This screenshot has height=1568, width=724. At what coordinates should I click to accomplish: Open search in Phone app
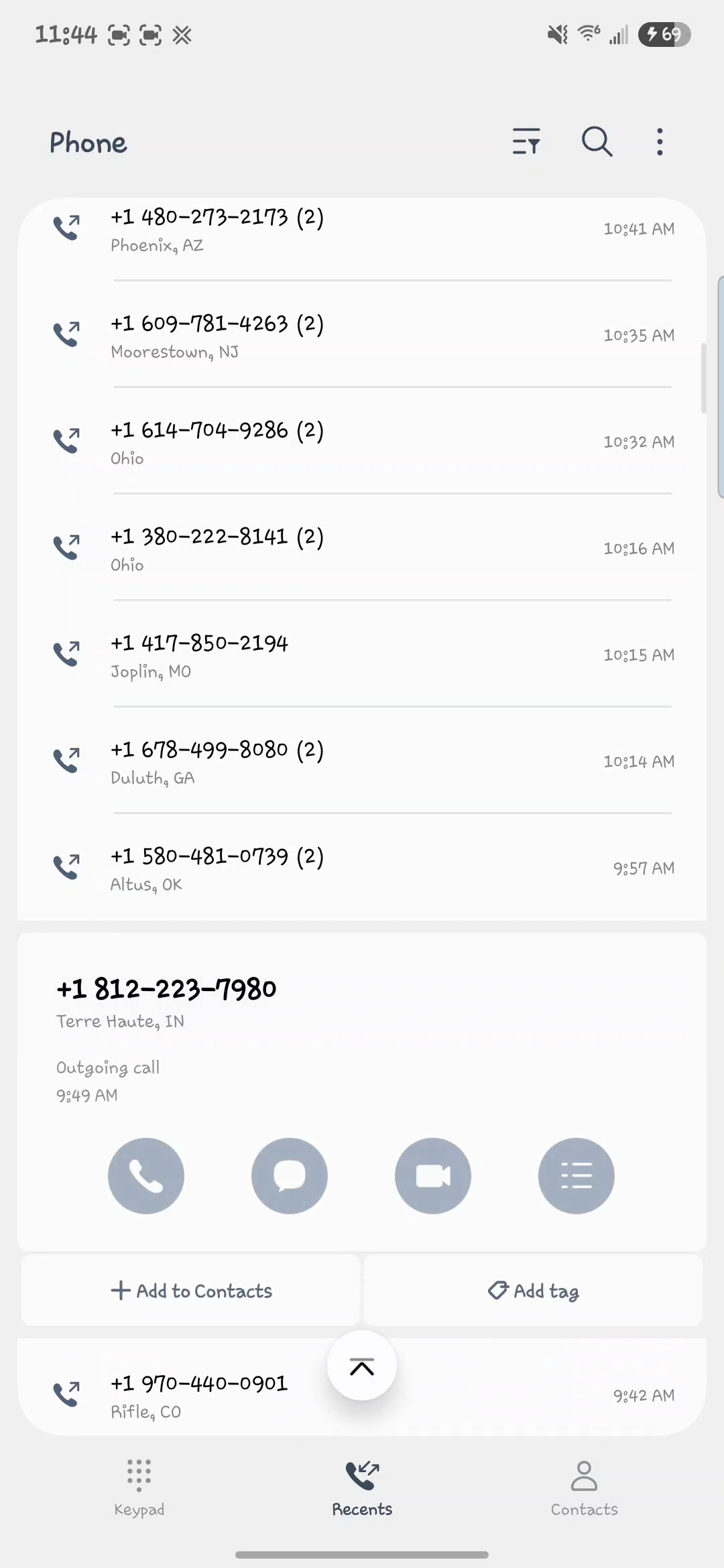pos(597,142)
